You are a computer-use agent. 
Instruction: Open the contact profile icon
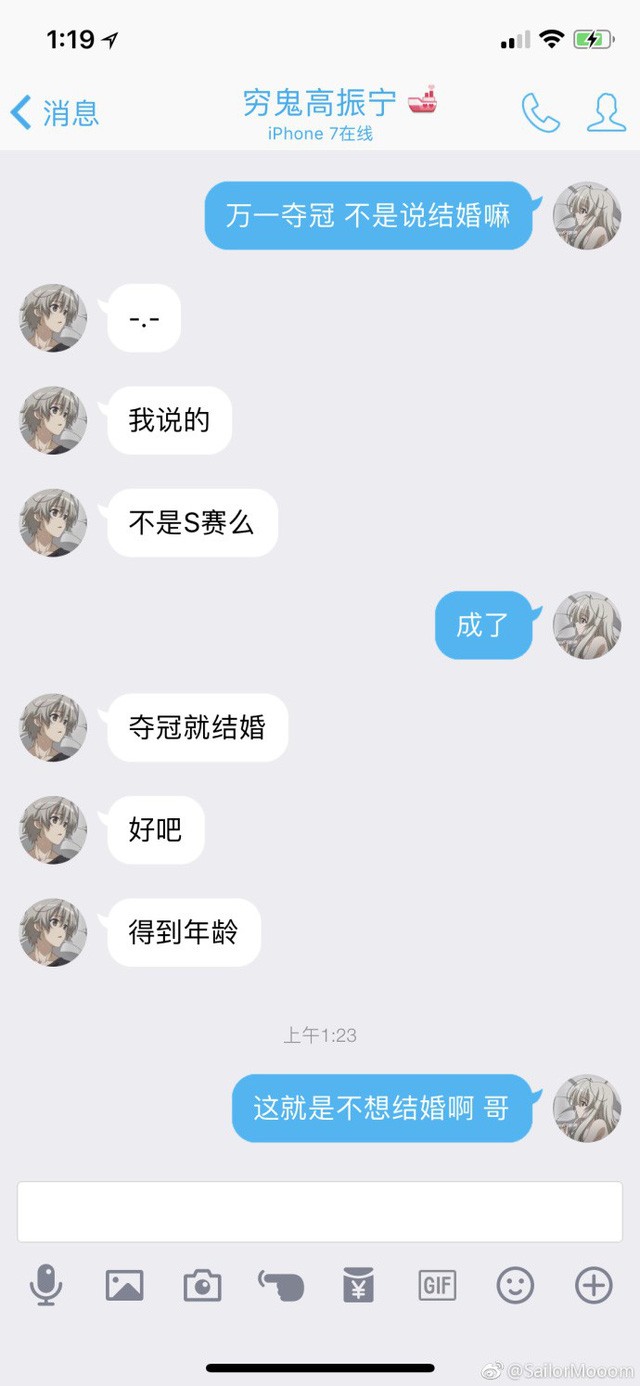coord(605,113)
